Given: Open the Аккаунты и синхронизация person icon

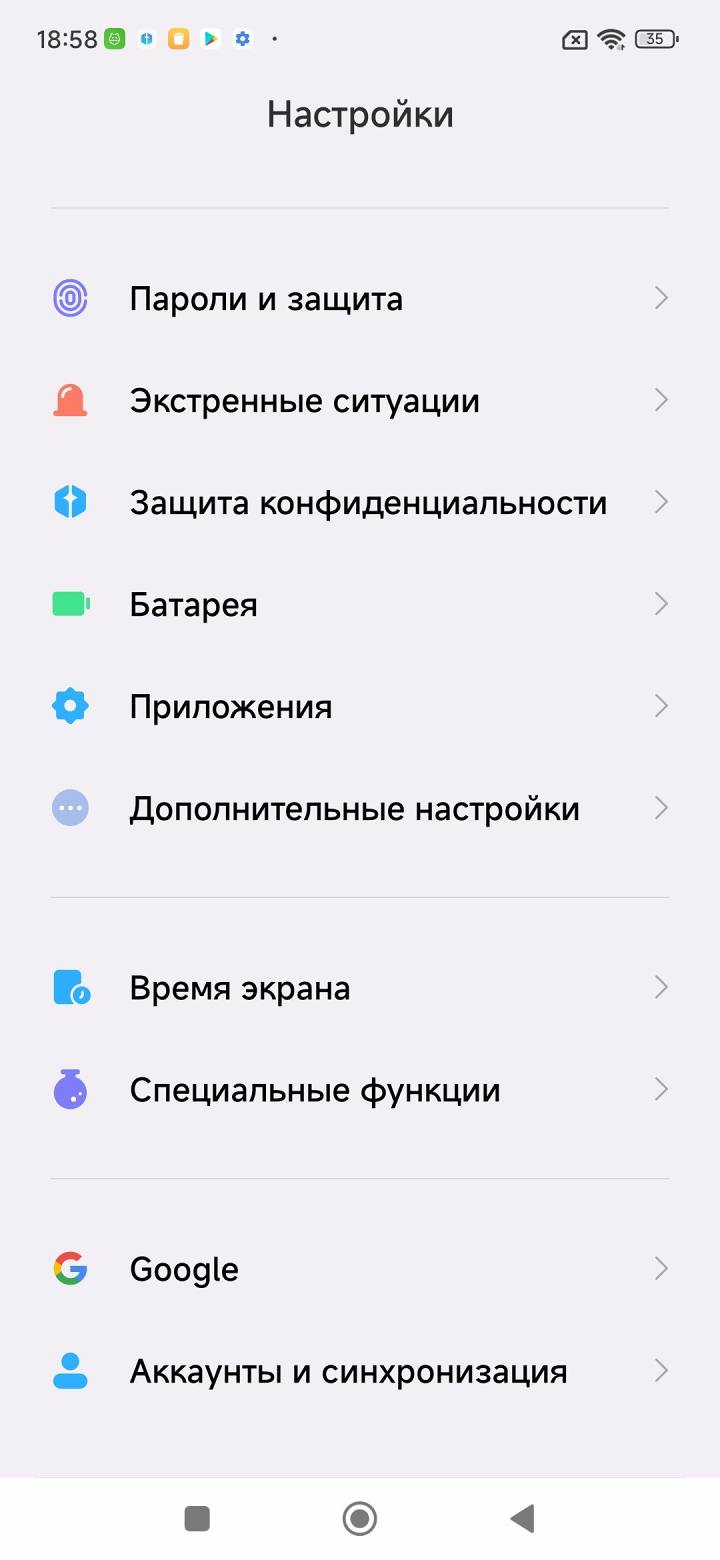Looking at the screenshot, I should click(x=69, y=1371).
